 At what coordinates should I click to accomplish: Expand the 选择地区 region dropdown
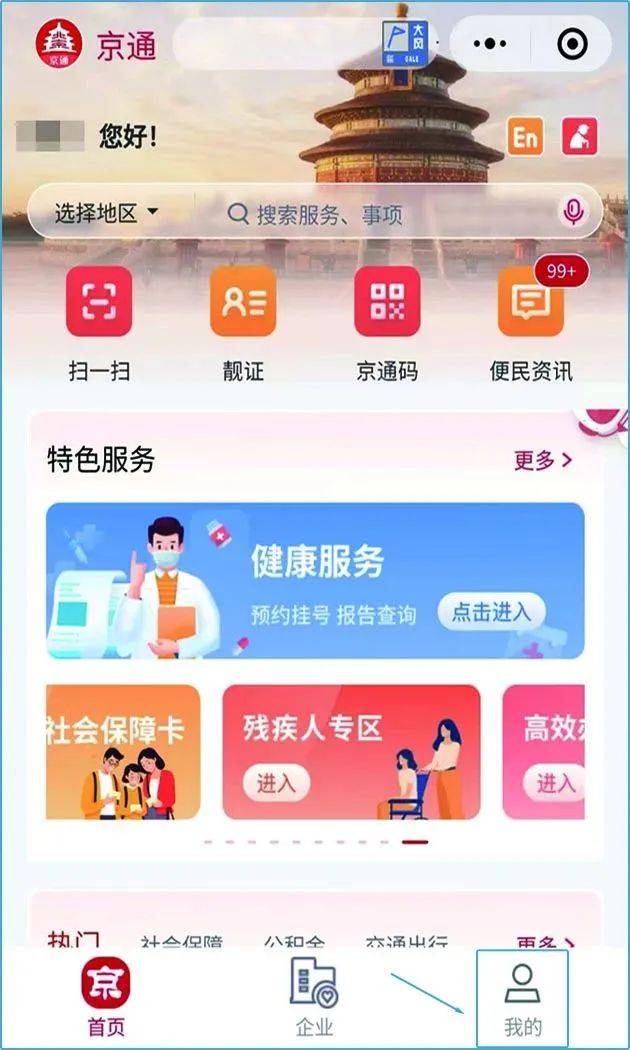pyautogui.click(x=107, y=213)
